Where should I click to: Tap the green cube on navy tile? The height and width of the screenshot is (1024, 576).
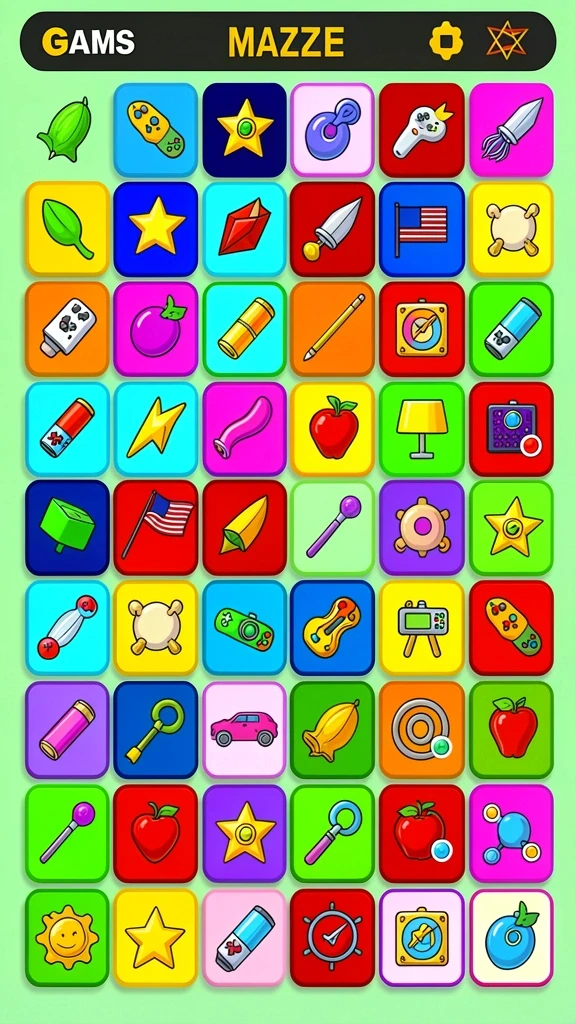(67, 528)
